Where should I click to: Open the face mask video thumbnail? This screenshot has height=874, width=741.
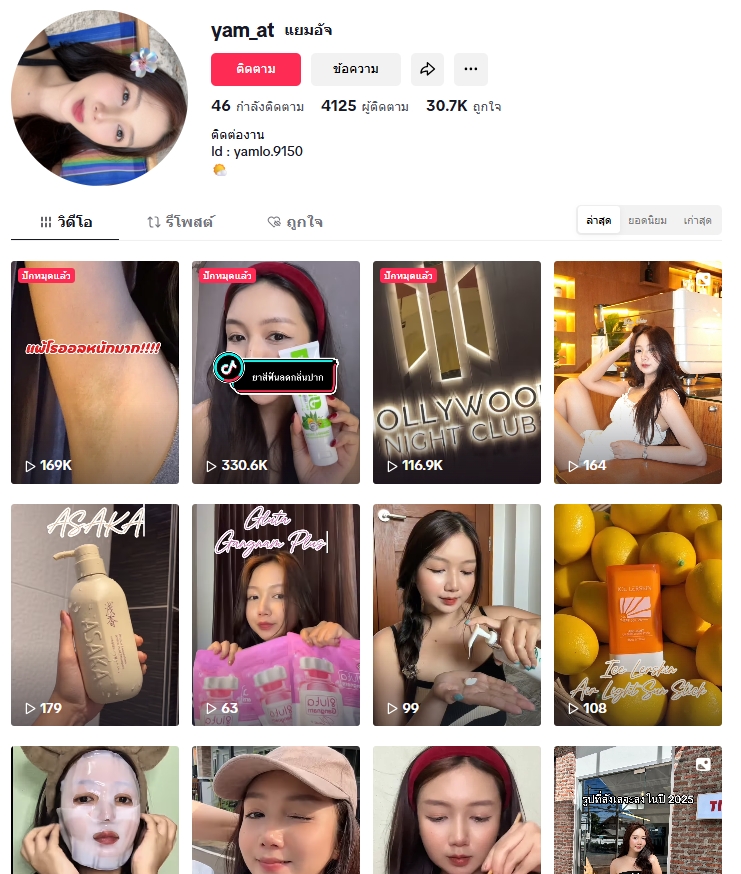[x=95, y=810]
